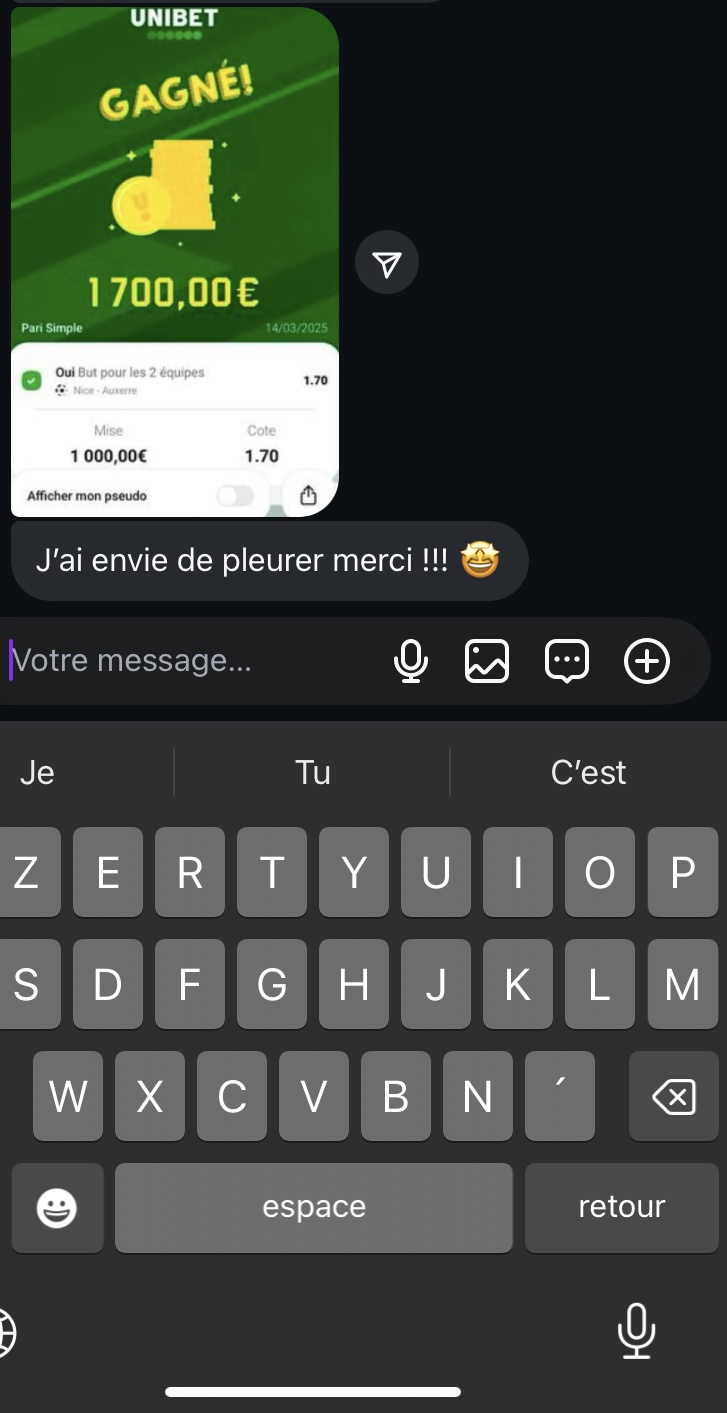Tap the share icon on the bet slip
The width and height of the screenshot is (727, 1413).
[308, 495]
